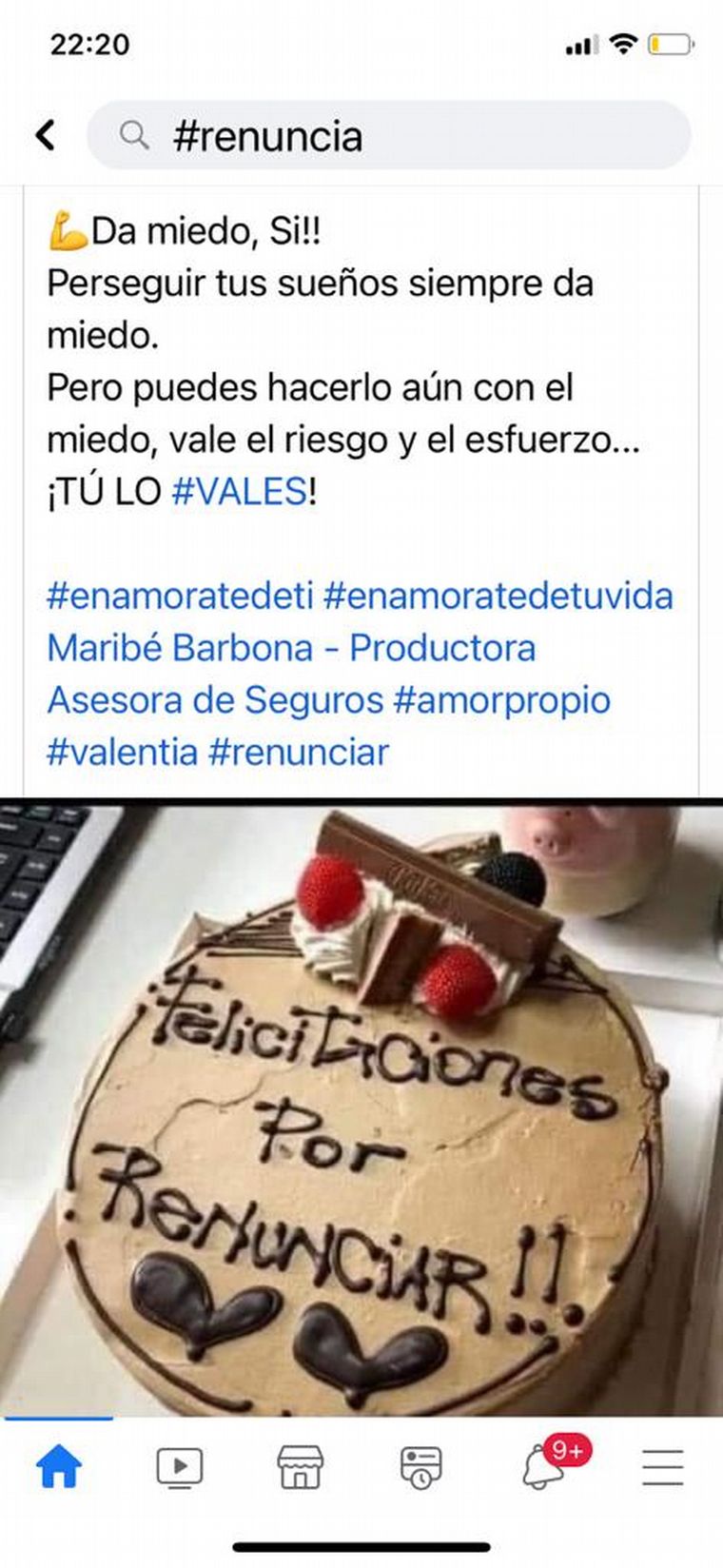The width and height of the screenshot is (723, 1568).
Task: Switch to the Video tab
Action: (179, 1466)
